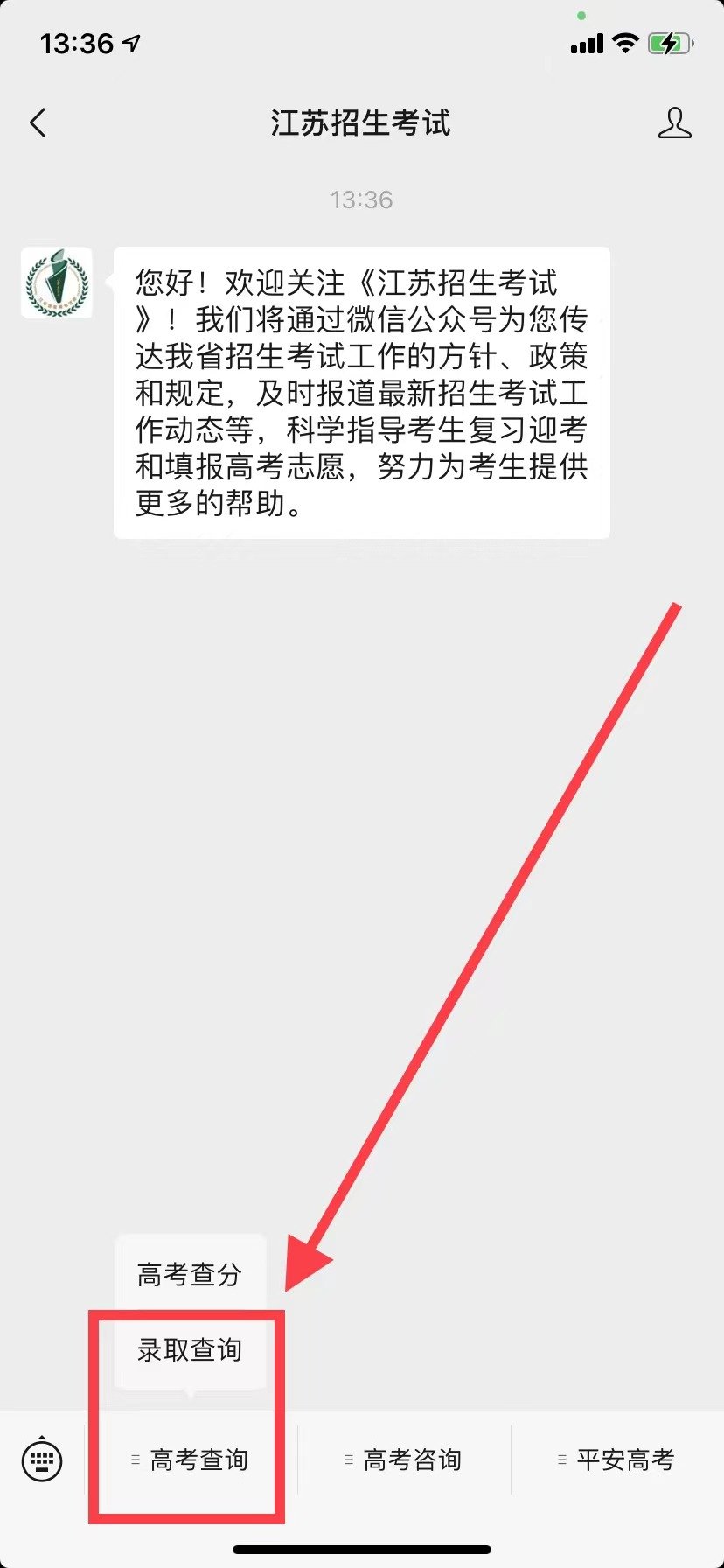
Task: Open the 平安高考 bottom menu
Action: (x=617, y=1459)
